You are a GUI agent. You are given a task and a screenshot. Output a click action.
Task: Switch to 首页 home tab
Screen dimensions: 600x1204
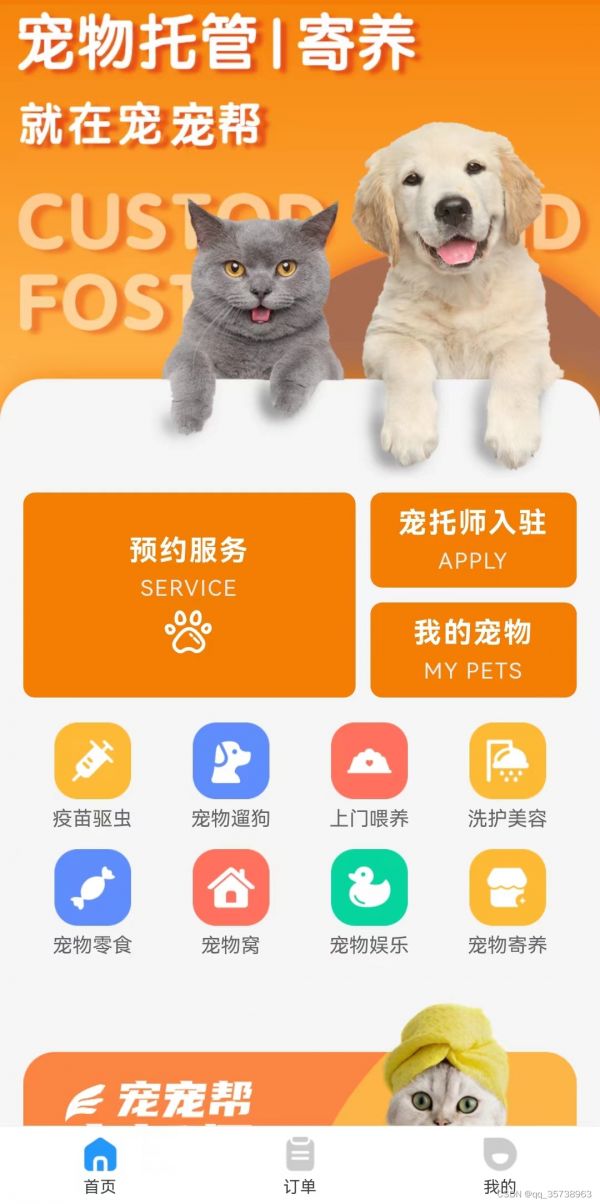pyautogui.click(x=100, y=1166)
